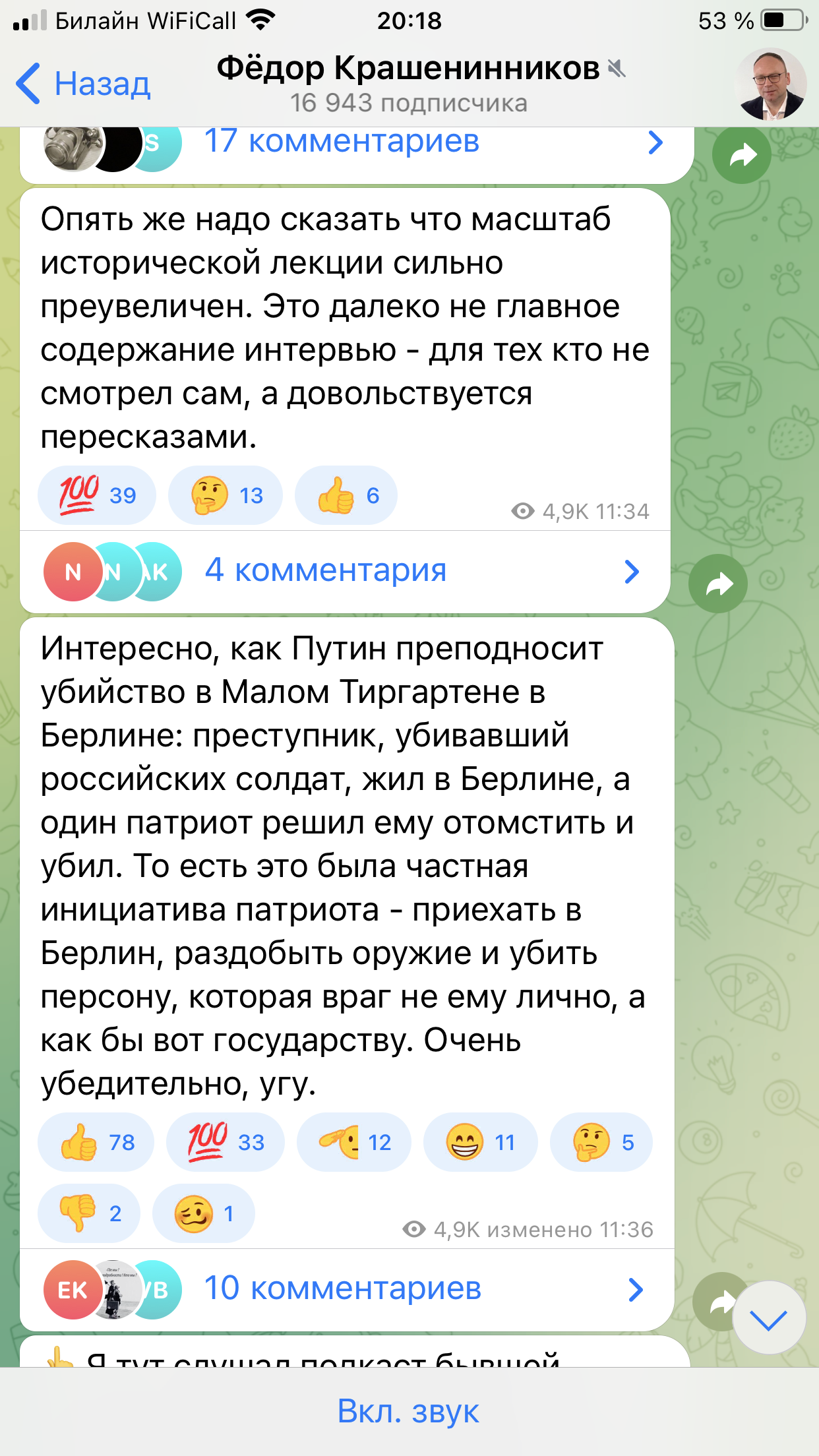Add thinking face reaction with 13
Viewport: 819px width, 1456px height.
pos(226,495)
